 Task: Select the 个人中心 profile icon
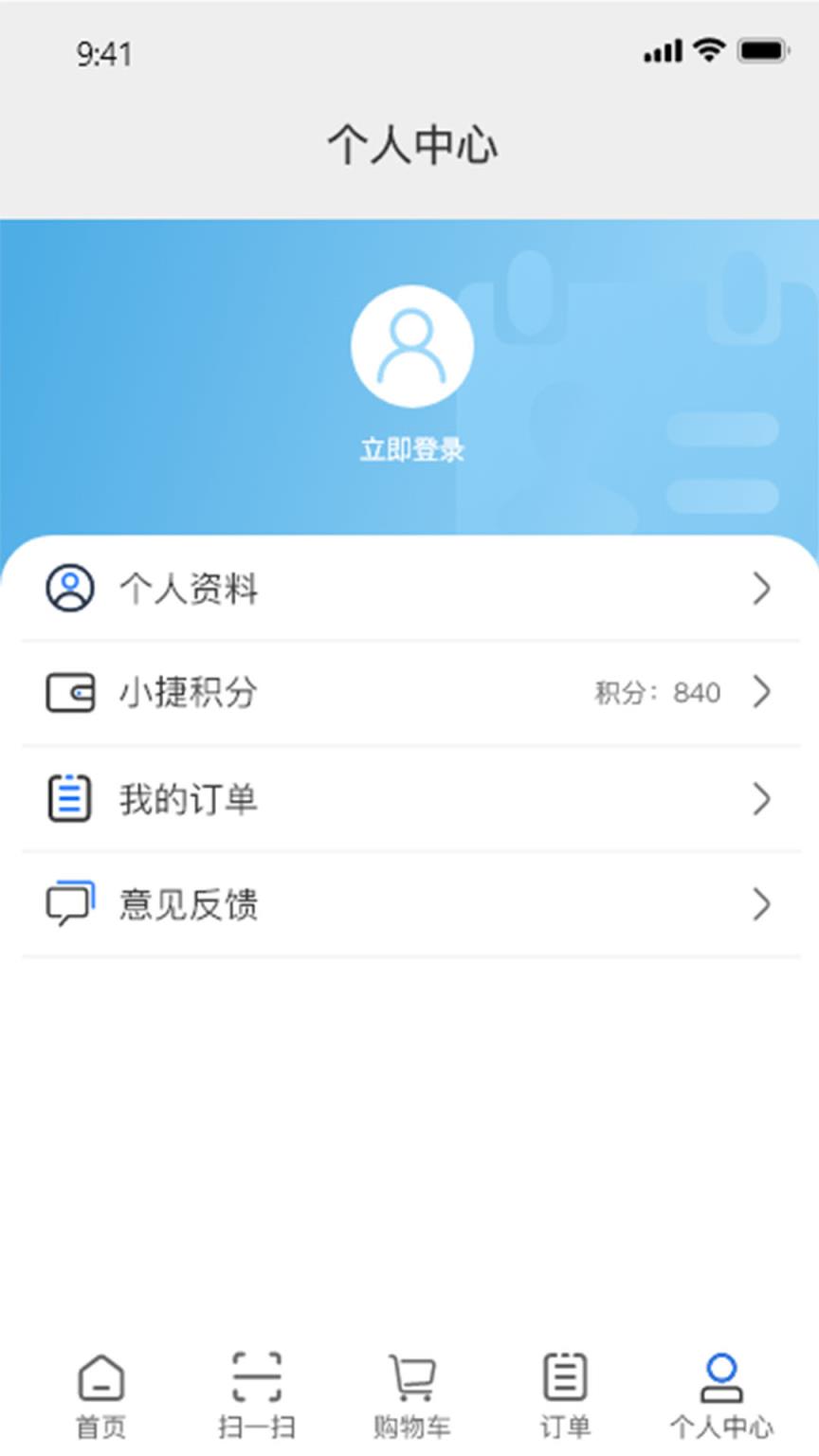tap(720, 1376)
